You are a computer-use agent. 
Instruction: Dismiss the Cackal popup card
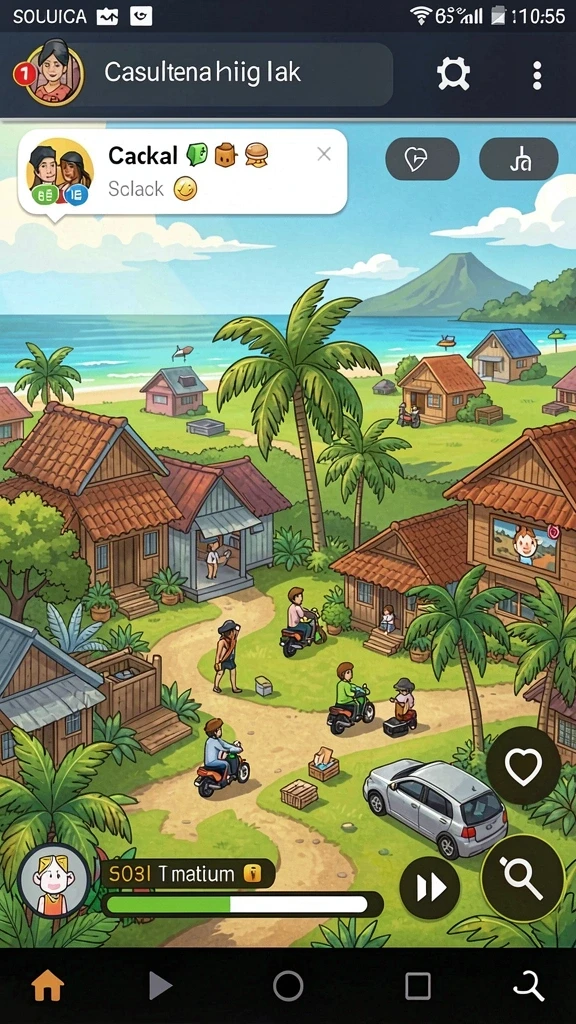point(324,154)
